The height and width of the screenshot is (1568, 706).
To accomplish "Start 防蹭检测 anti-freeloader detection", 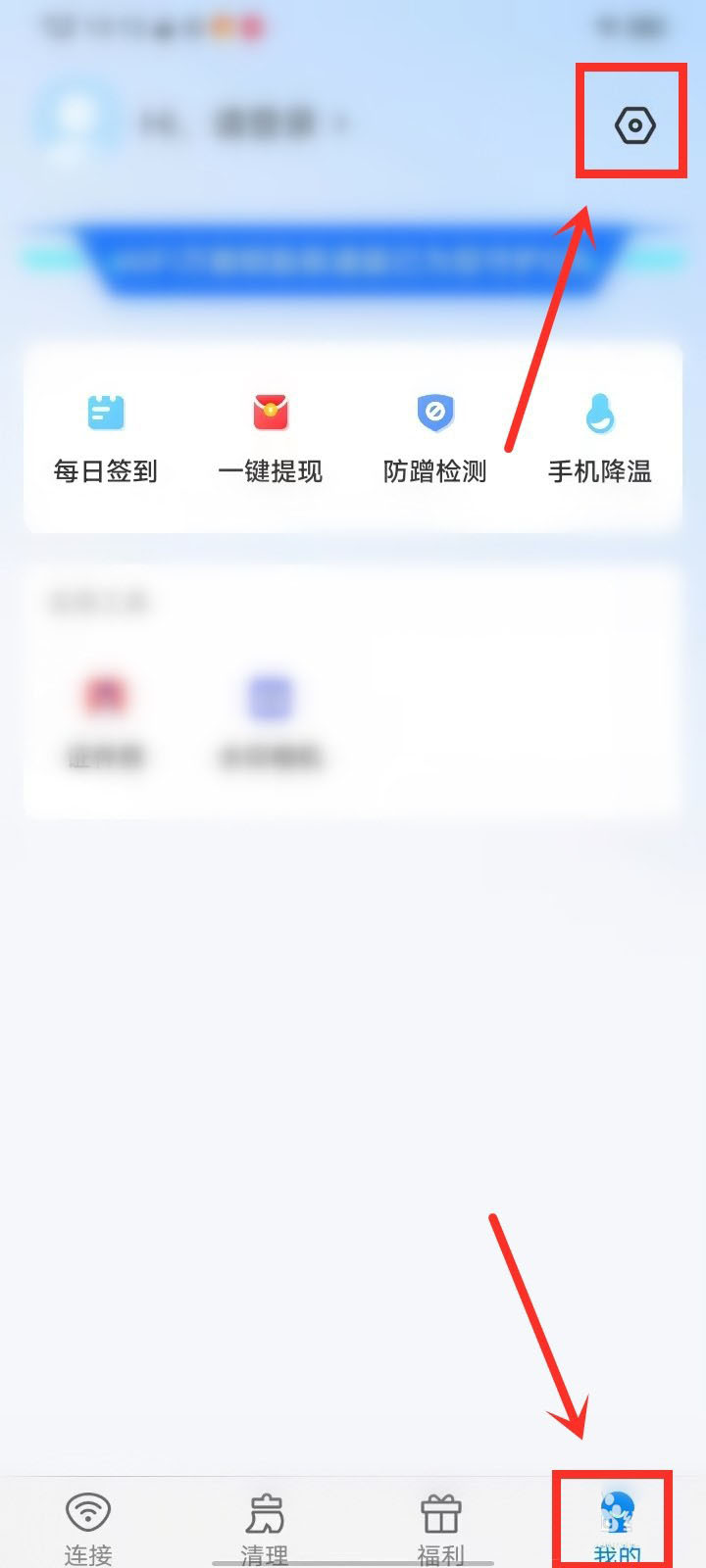I will tap(434, 413).
